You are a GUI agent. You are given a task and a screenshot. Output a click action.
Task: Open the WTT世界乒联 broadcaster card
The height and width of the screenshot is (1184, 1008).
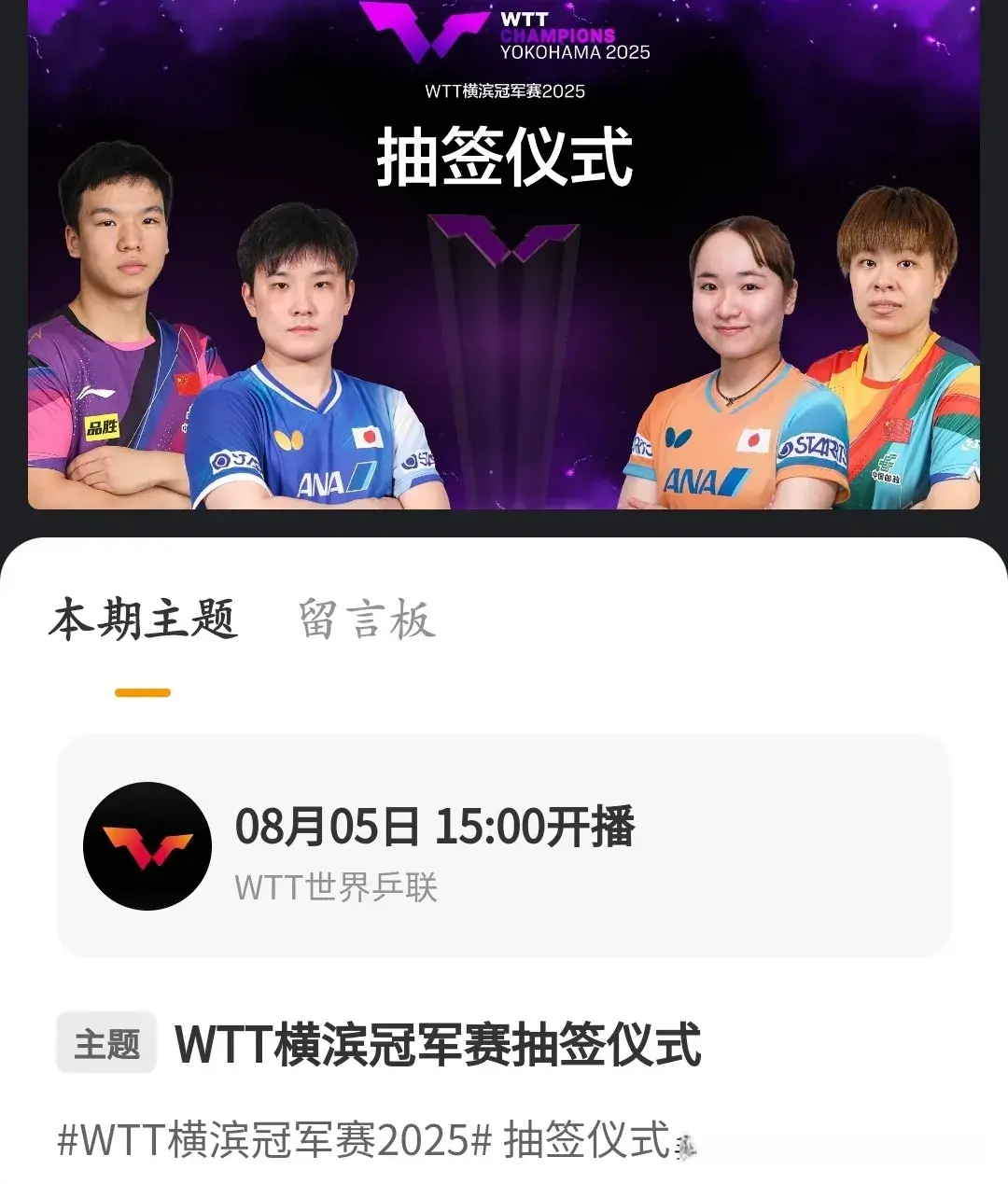click(504, 845)
